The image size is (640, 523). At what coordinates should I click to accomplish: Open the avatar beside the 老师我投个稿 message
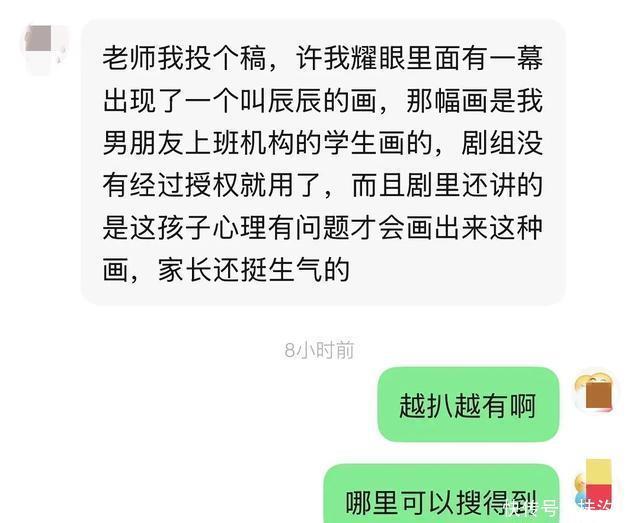click(45, 49)
